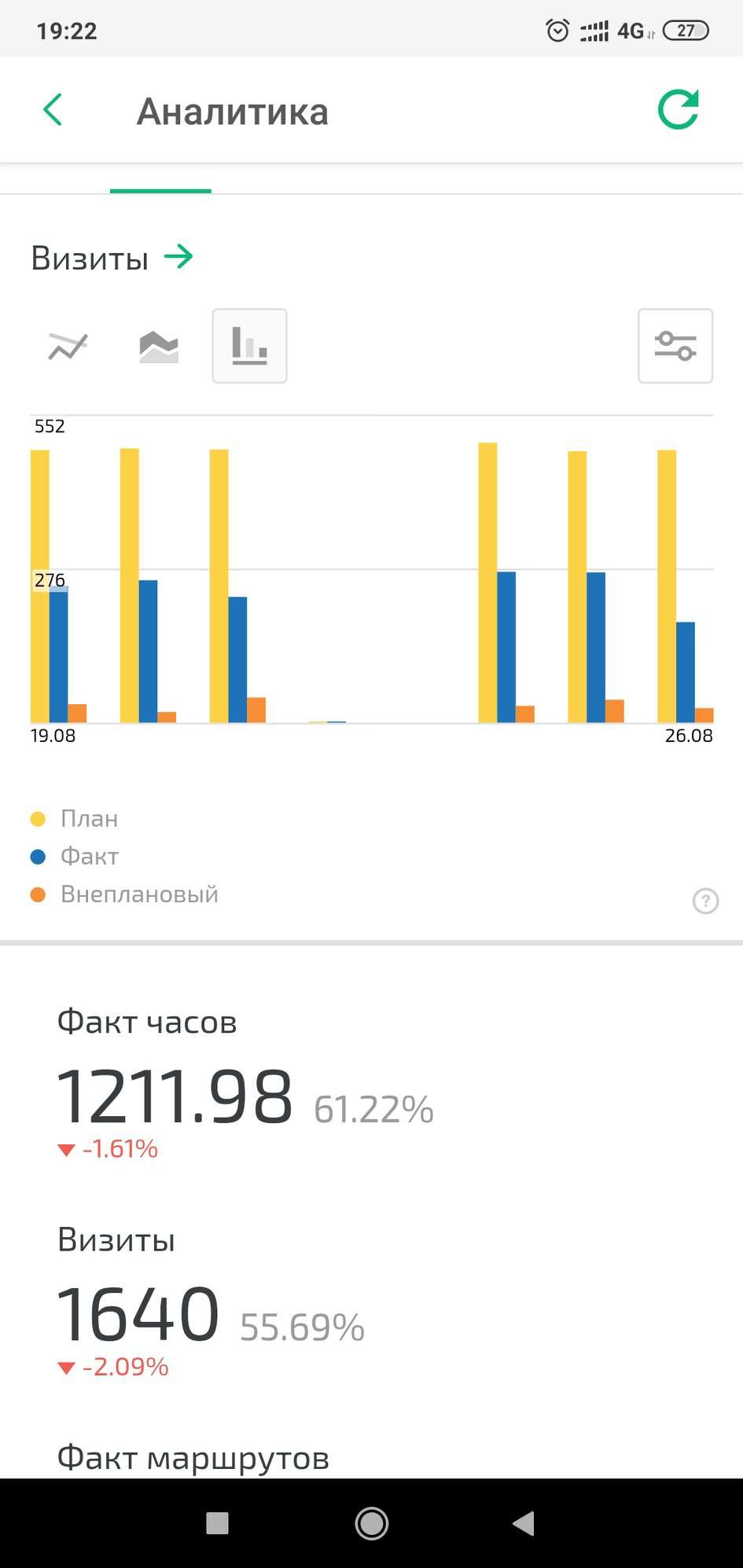Select the bar chart view icon
Screen dimensions: 743x1568
[x=249, y=346]
